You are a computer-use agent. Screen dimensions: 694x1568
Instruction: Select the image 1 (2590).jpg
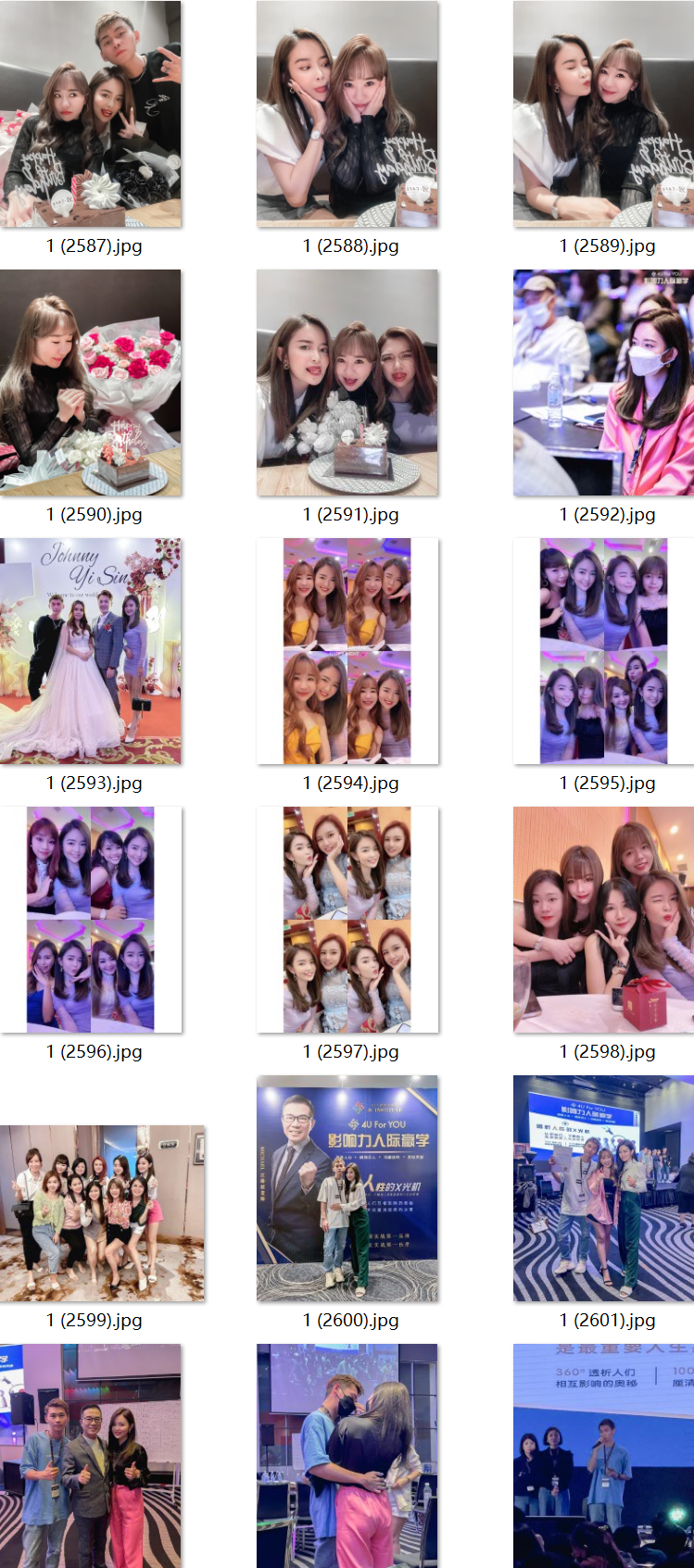pyautogui.click(x=91, y=383)
